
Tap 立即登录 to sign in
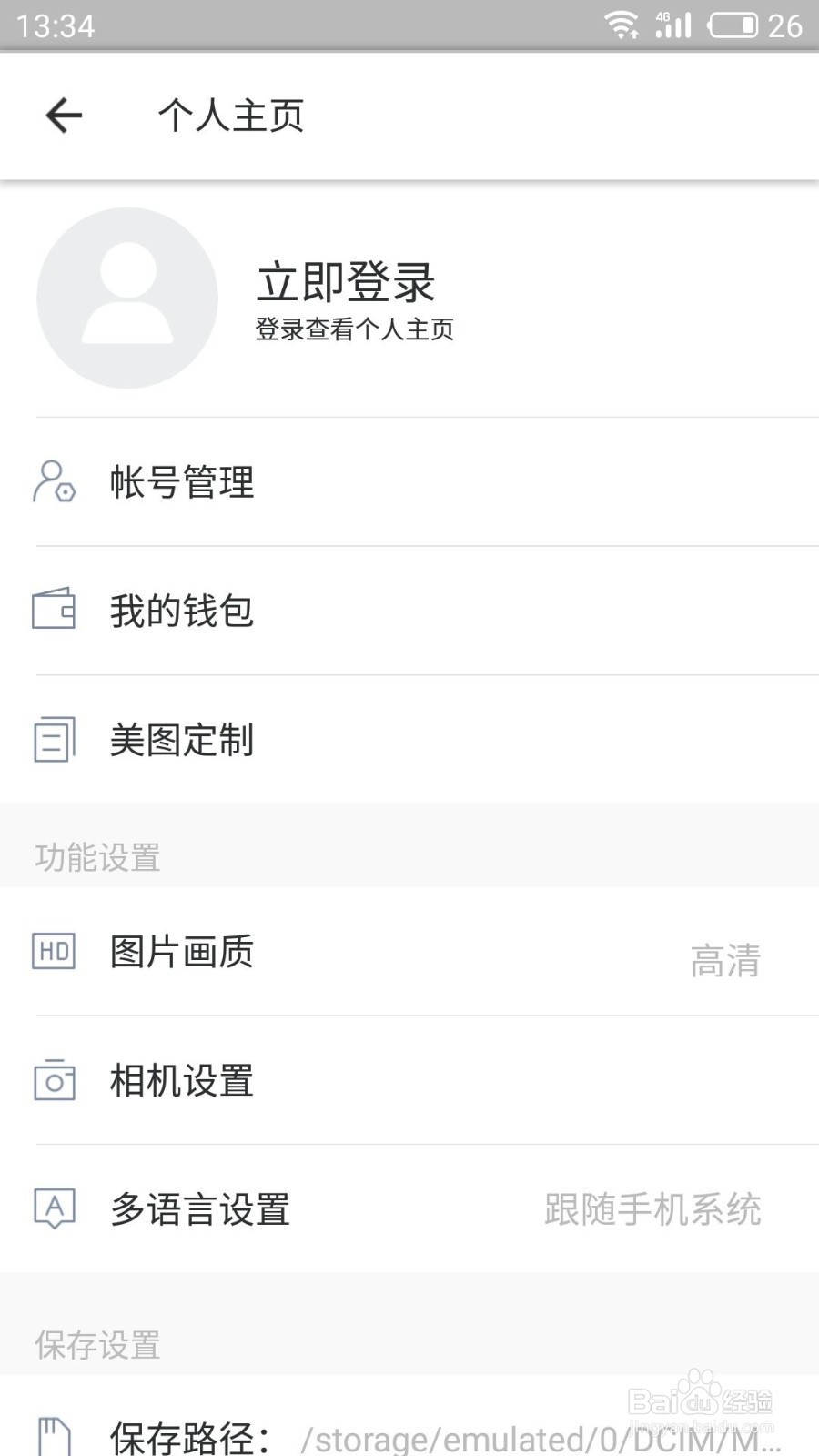344,282
